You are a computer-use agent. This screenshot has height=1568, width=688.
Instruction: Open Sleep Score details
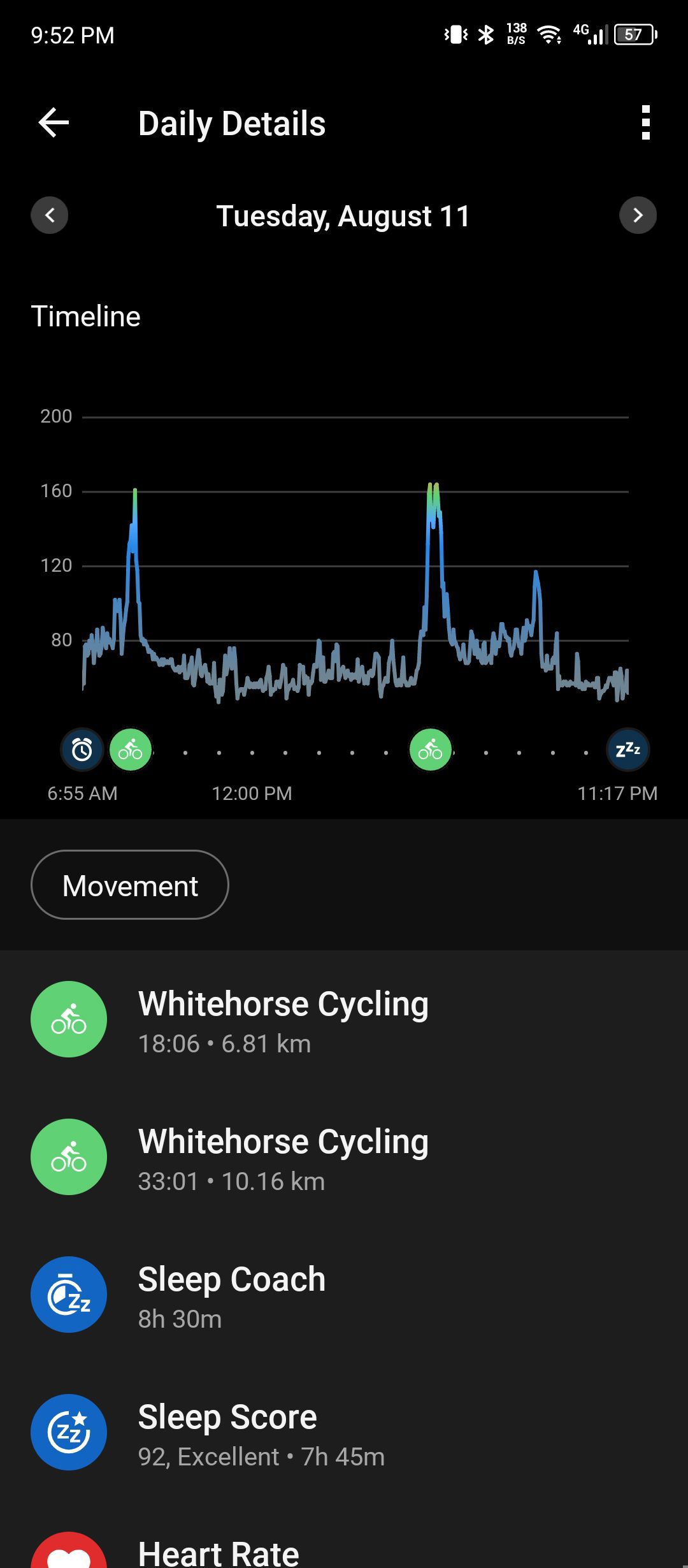tap(344, 1432)
